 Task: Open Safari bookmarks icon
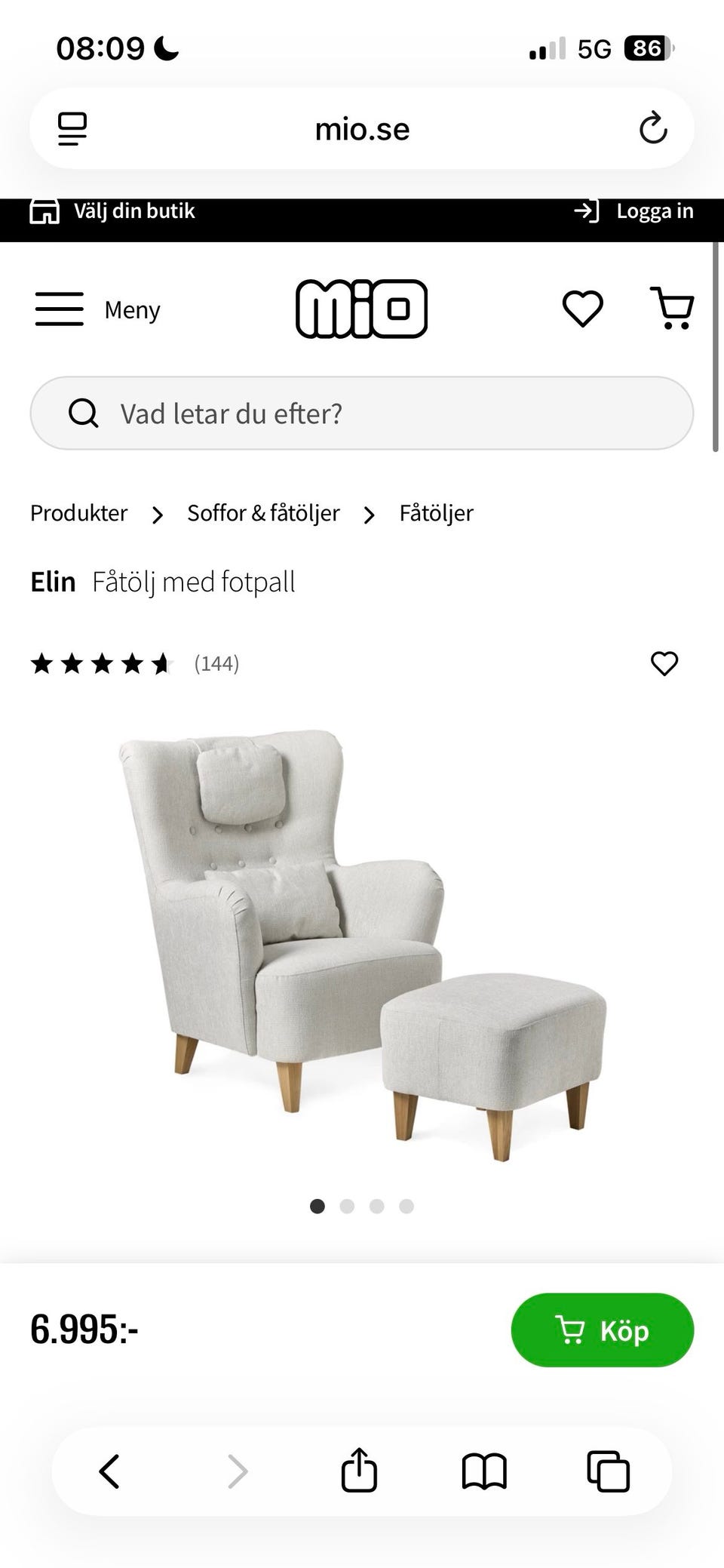point(486,1470)
